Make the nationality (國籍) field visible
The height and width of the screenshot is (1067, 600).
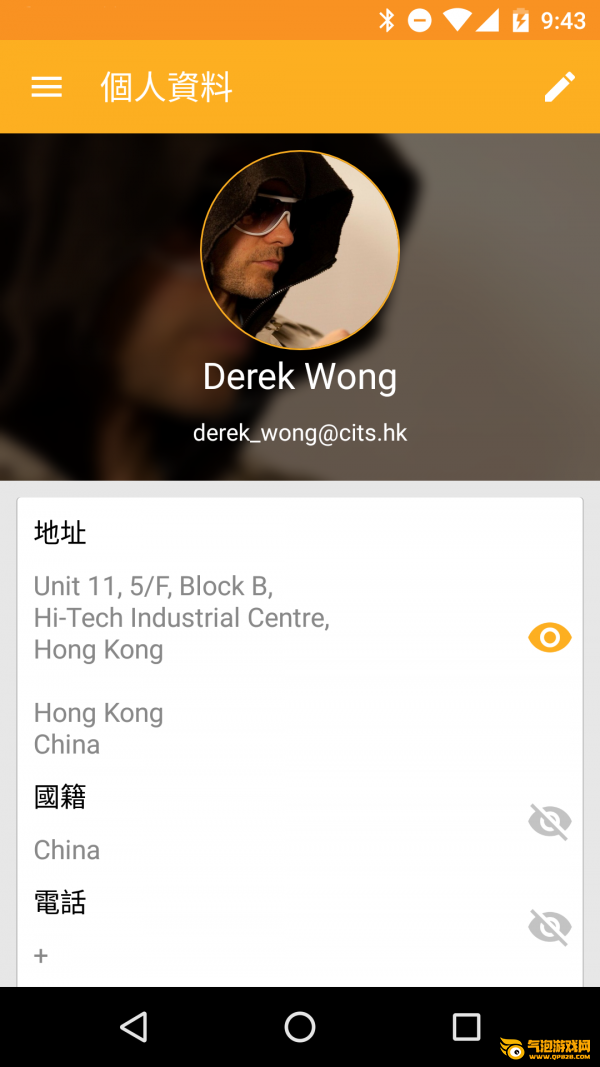click(549, 822)
